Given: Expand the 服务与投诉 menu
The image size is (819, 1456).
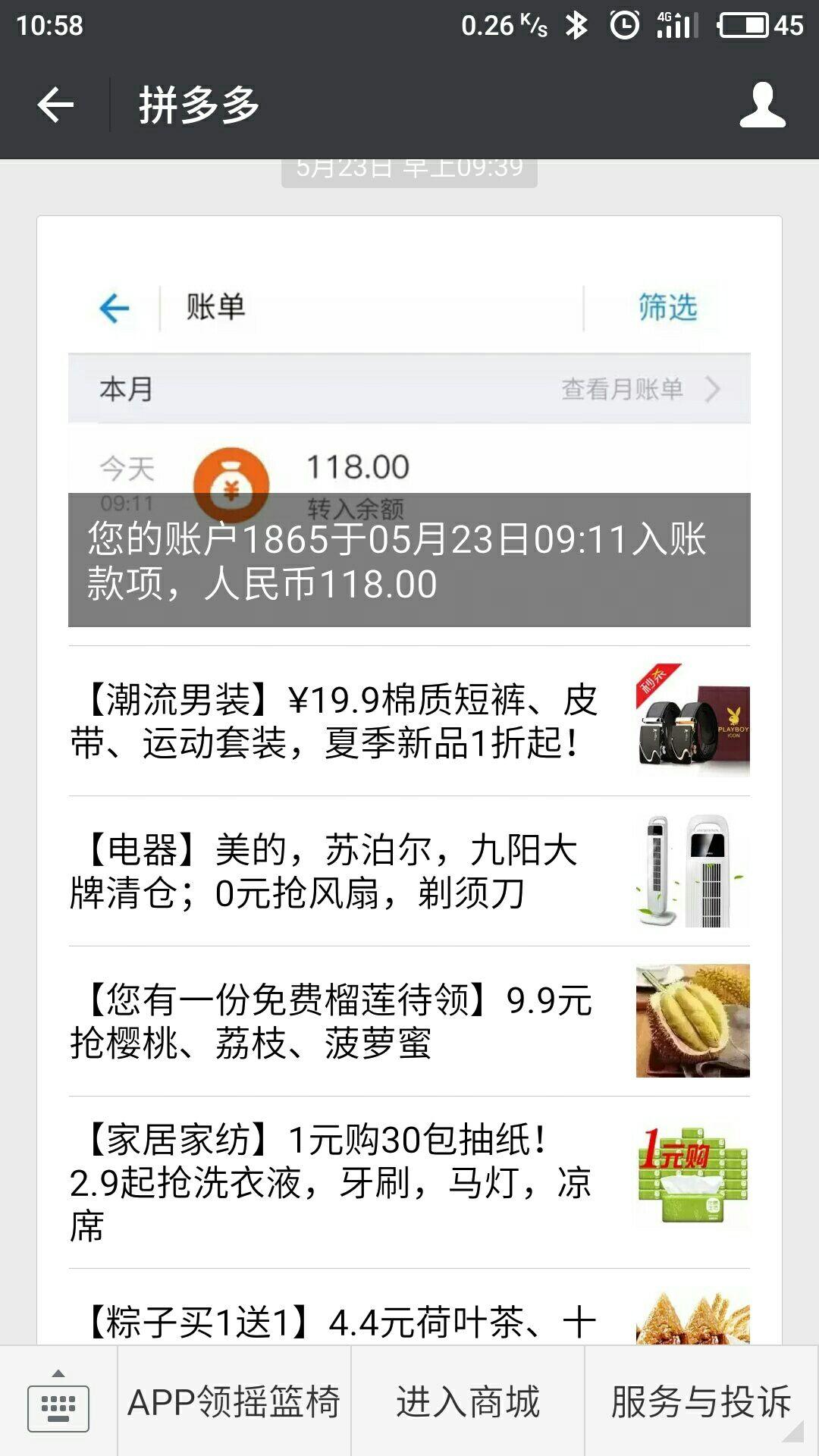Looking at the screenshot, I should tap(701, 1403).
